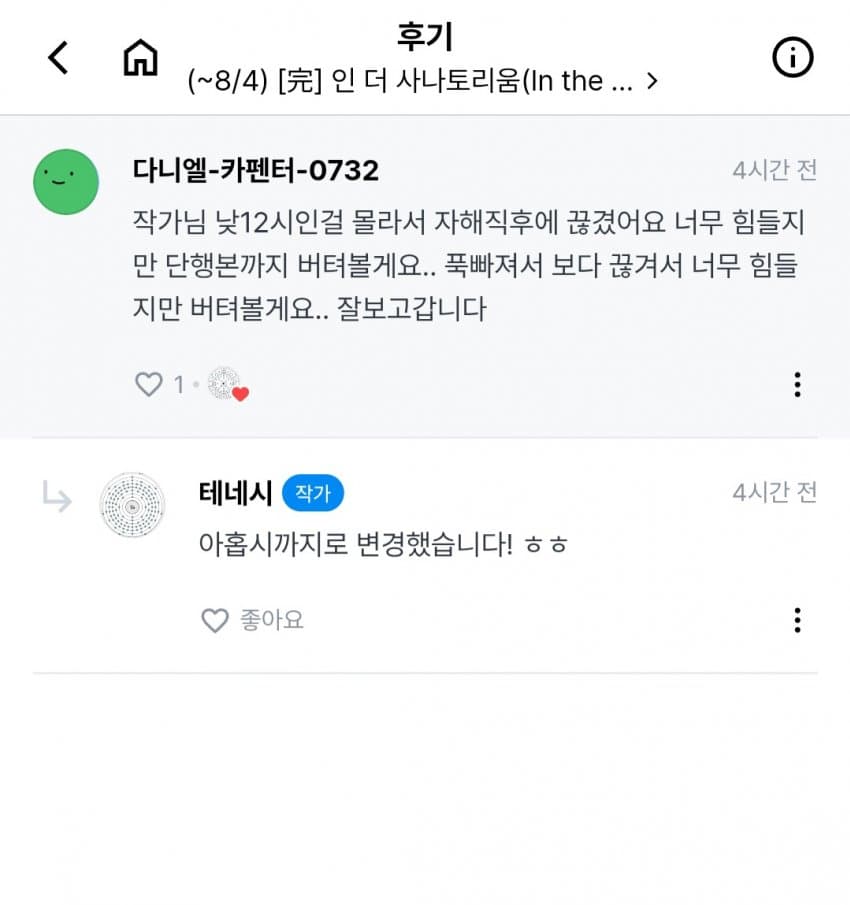View 테네시's profile picture
This screenshot has height=905, width=850.
[x=132, y=504]
